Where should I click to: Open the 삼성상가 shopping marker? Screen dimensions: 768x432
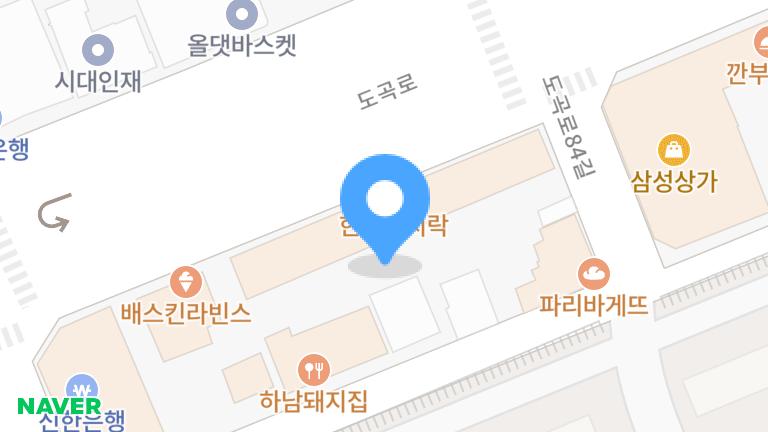tap(674, 151)
